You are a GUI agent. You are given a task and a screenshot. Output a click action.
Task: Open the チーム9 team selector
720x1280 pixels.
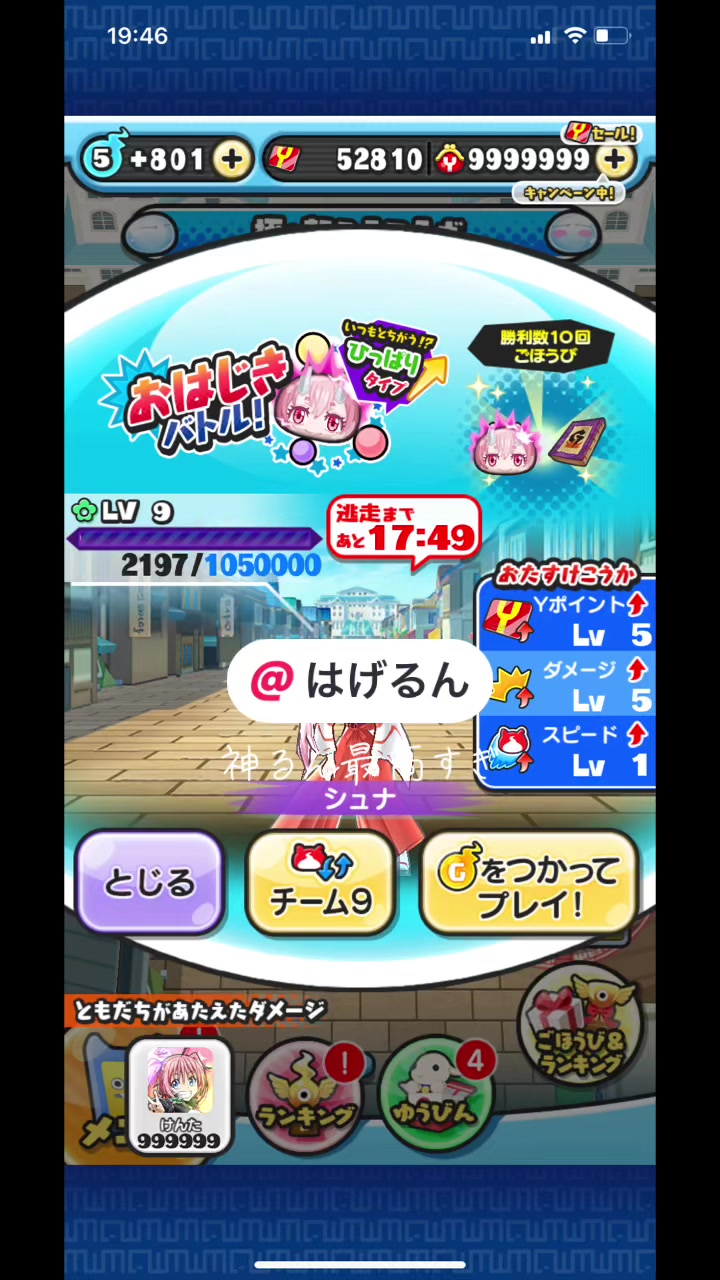coord(321,882)
